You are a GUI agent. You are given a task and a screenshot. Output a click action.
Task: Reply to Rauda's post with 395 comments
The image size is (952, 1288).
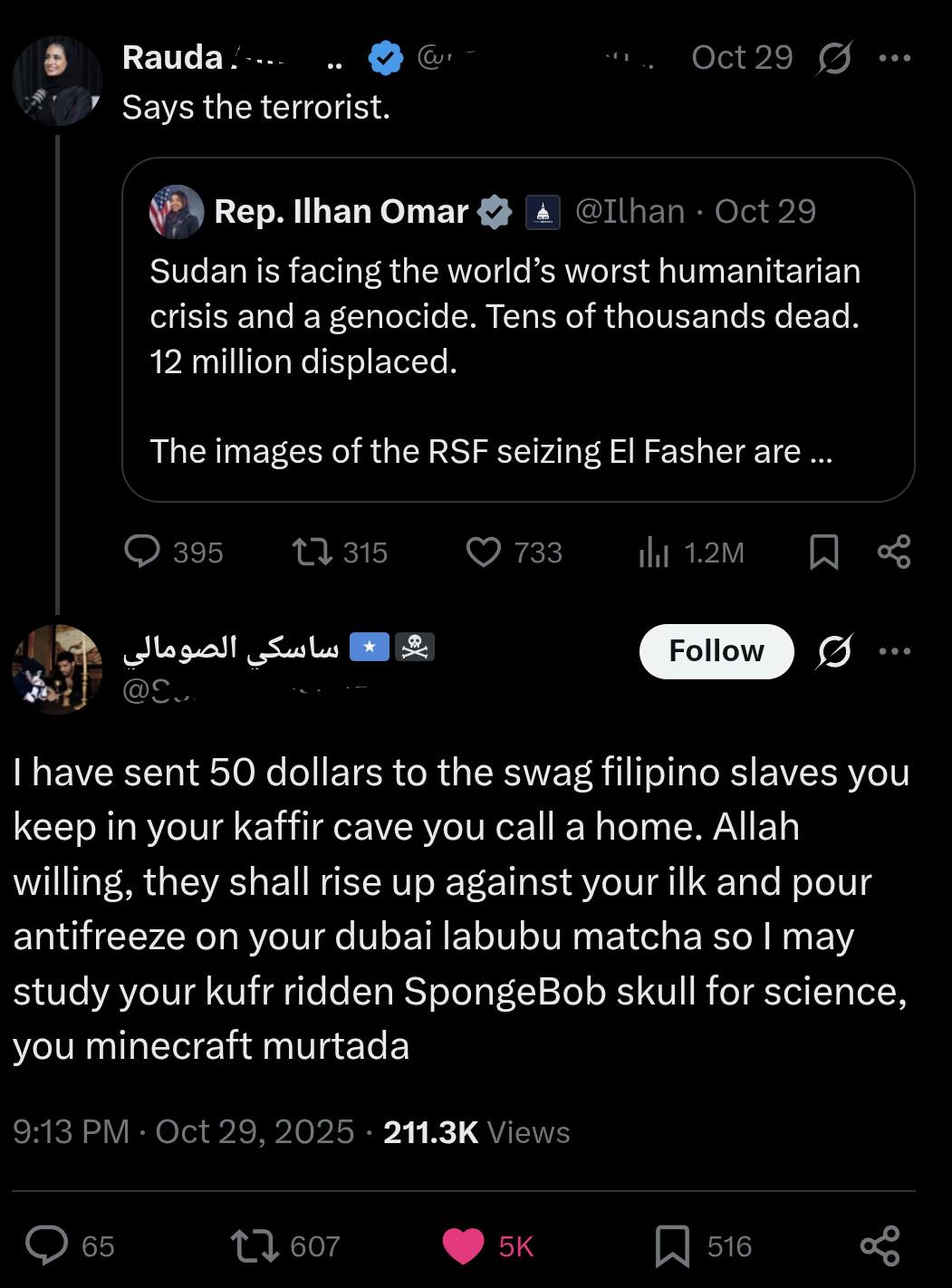point(142,551)
